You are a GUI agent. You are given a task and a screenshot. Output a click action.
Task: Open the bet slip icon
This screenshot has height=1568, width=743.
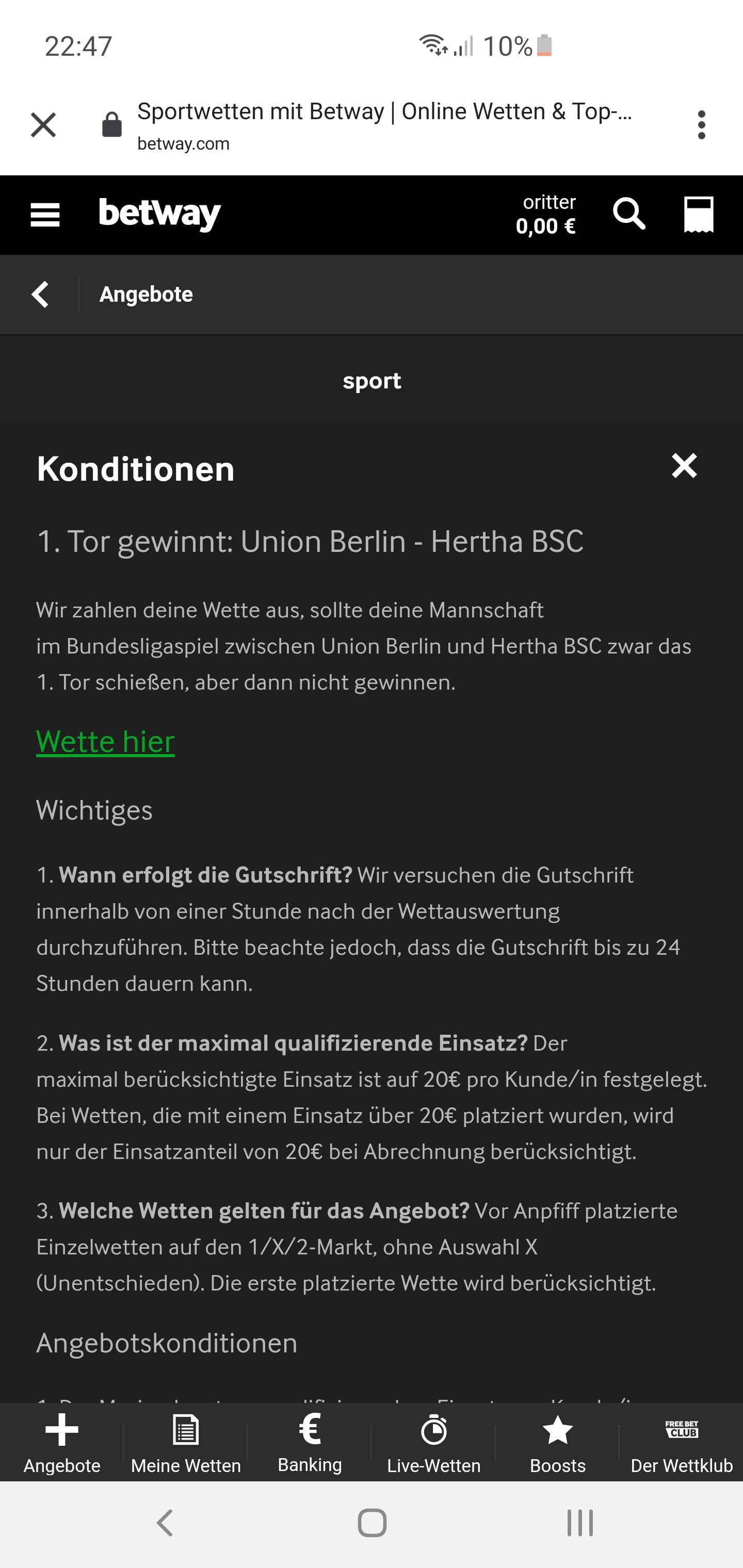[x=699, y=214]
